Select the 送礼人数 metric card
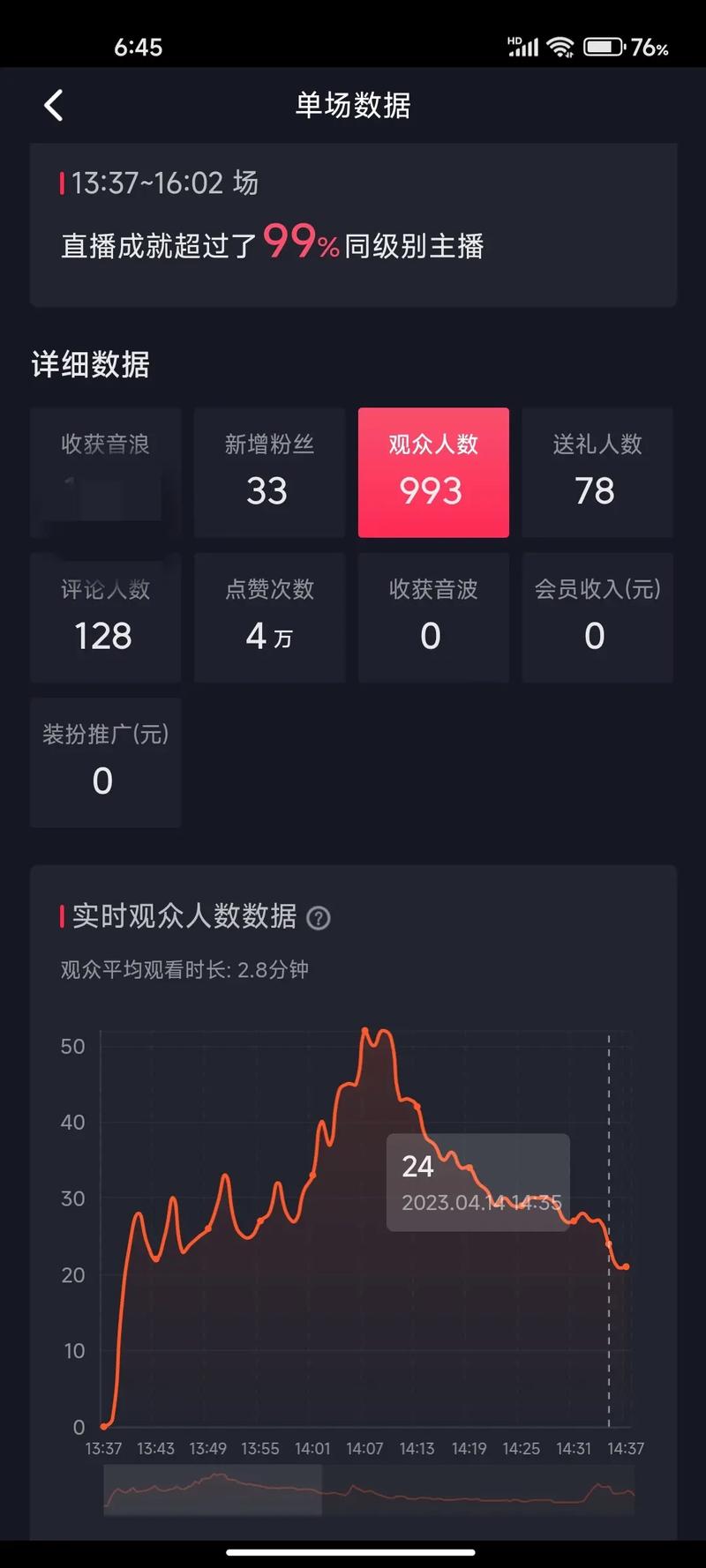 (x=597, y=473)
